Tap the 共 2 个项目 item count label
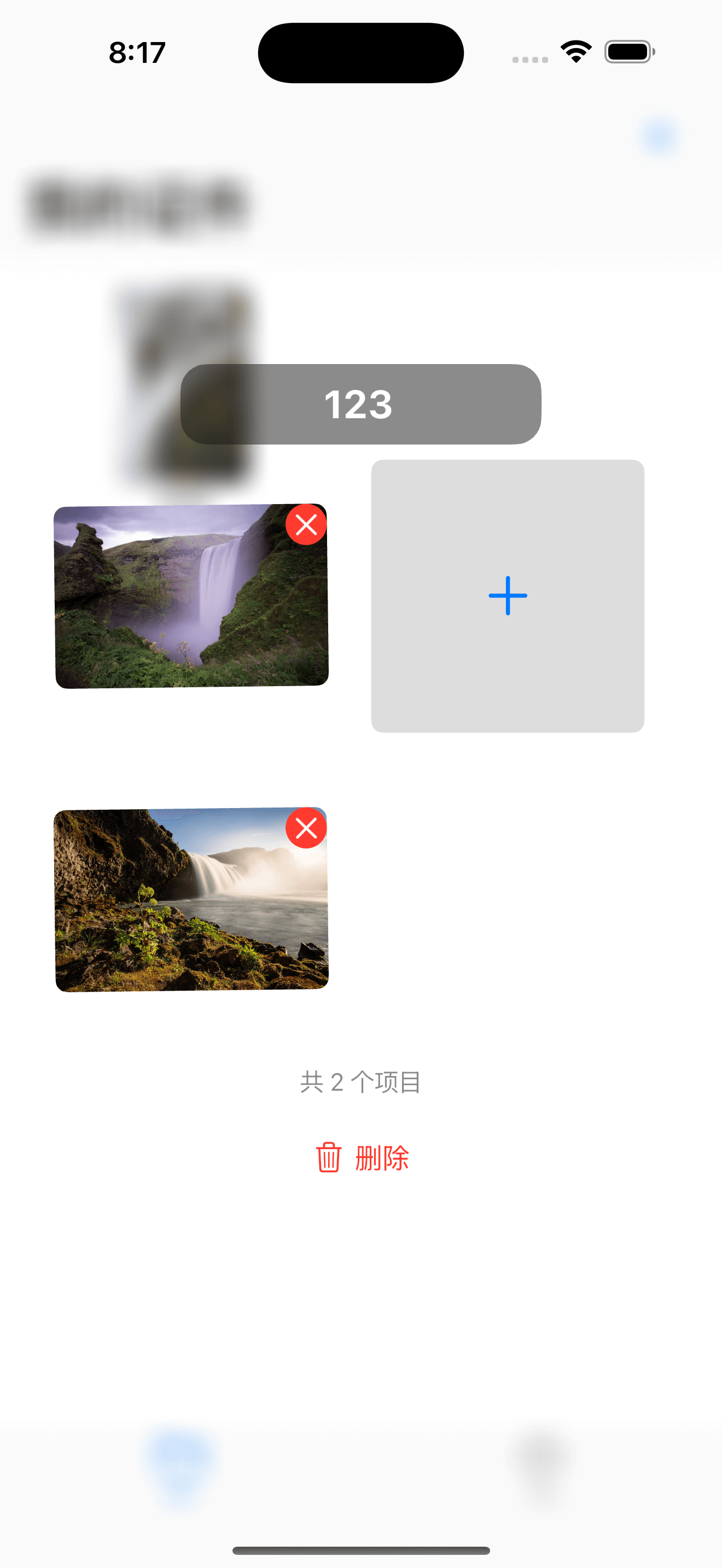Viewport: 722px width, 1568px height. click(361, 1083)
